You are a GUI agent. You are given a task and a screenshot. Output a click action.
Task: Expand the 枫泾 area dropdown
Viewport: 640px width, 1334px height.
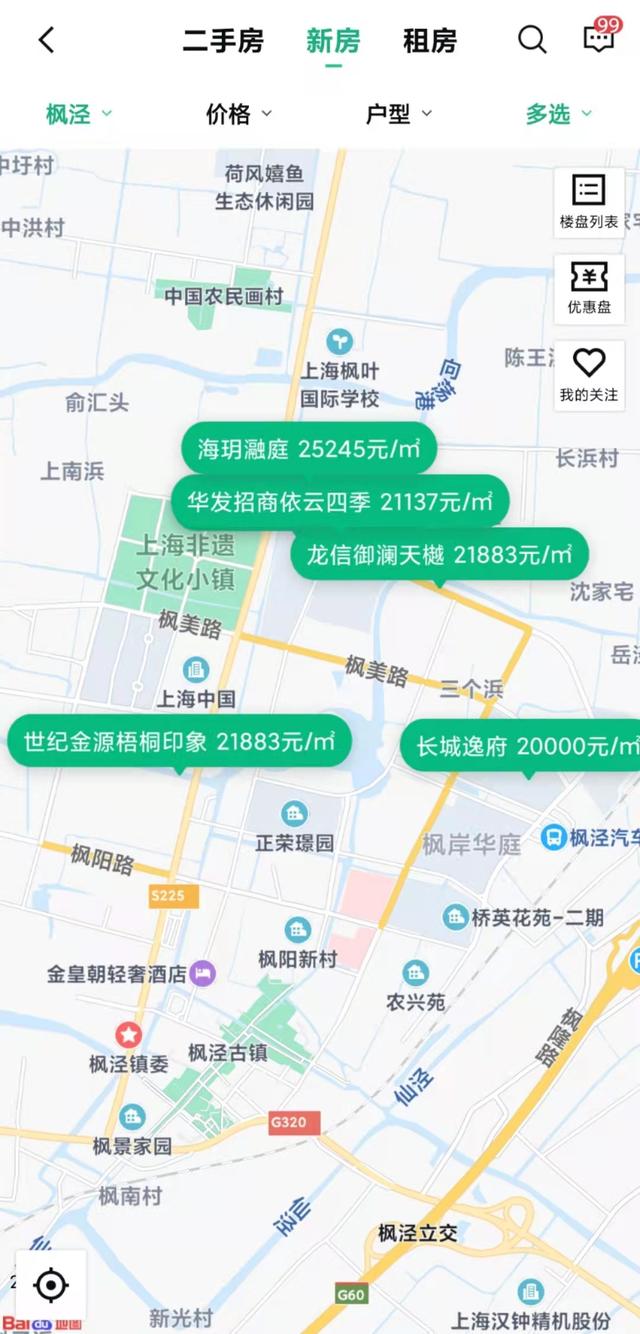pyautogui.click(x=79, y=114)
